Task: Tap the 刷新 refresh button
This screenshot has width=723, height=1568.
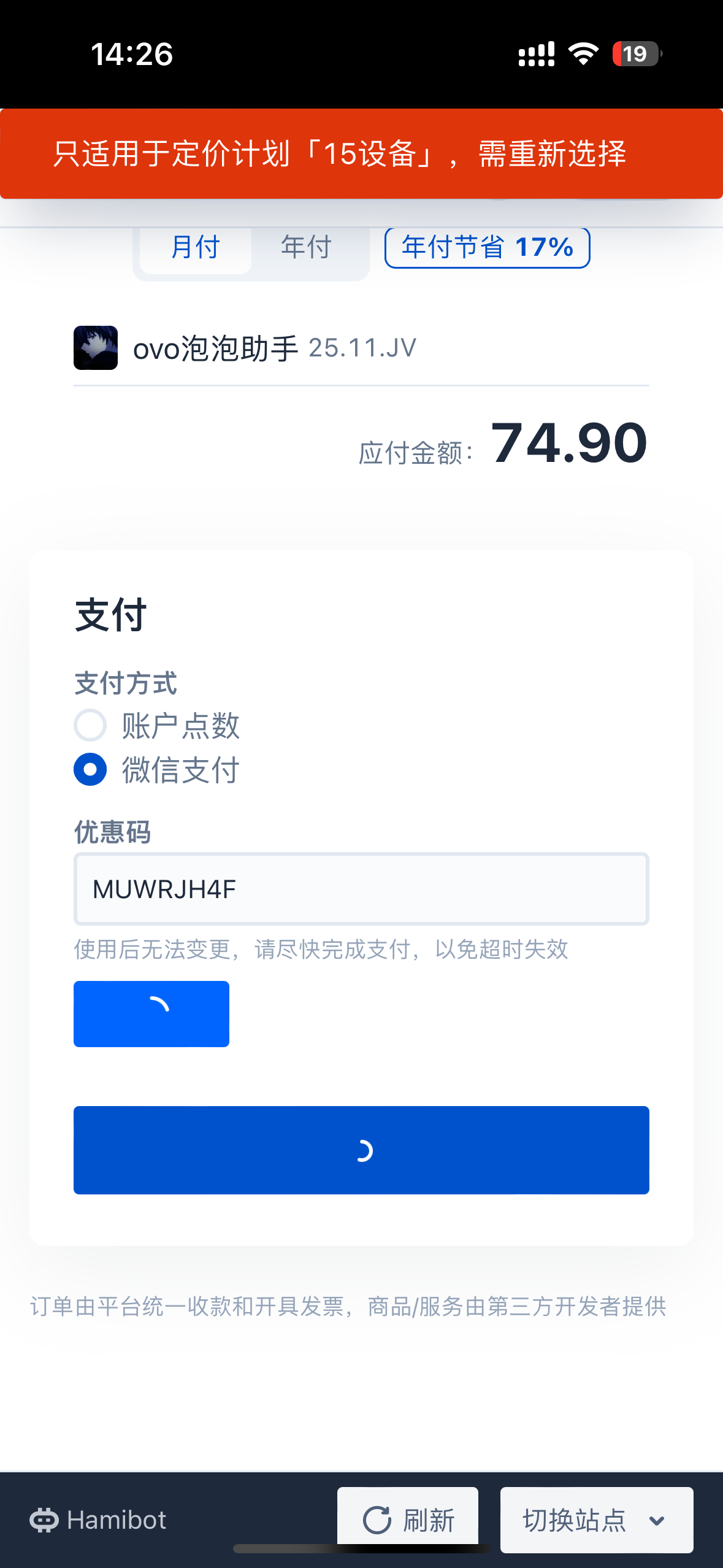Action: tap(408, 1519)
